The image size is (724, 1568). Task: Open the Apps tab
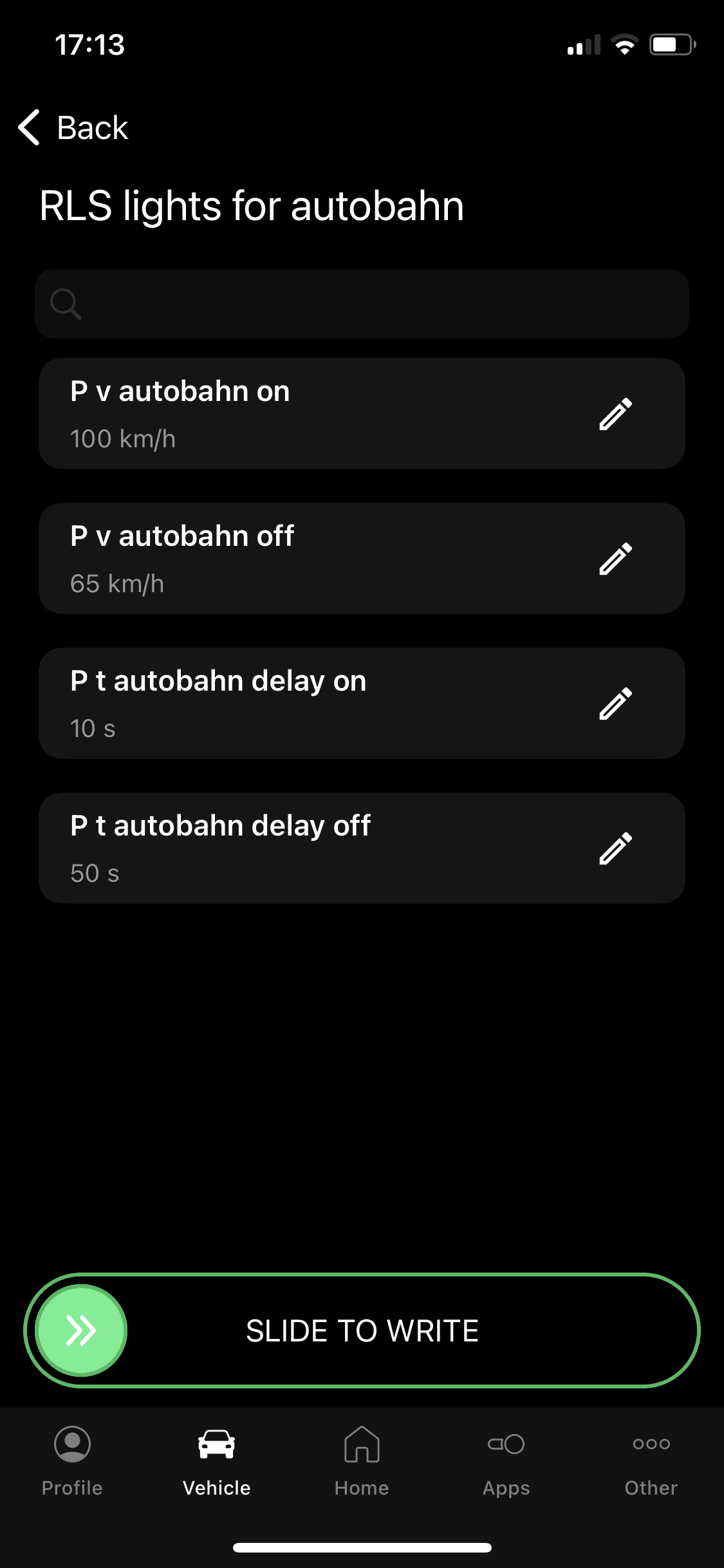pos(506,1461)
